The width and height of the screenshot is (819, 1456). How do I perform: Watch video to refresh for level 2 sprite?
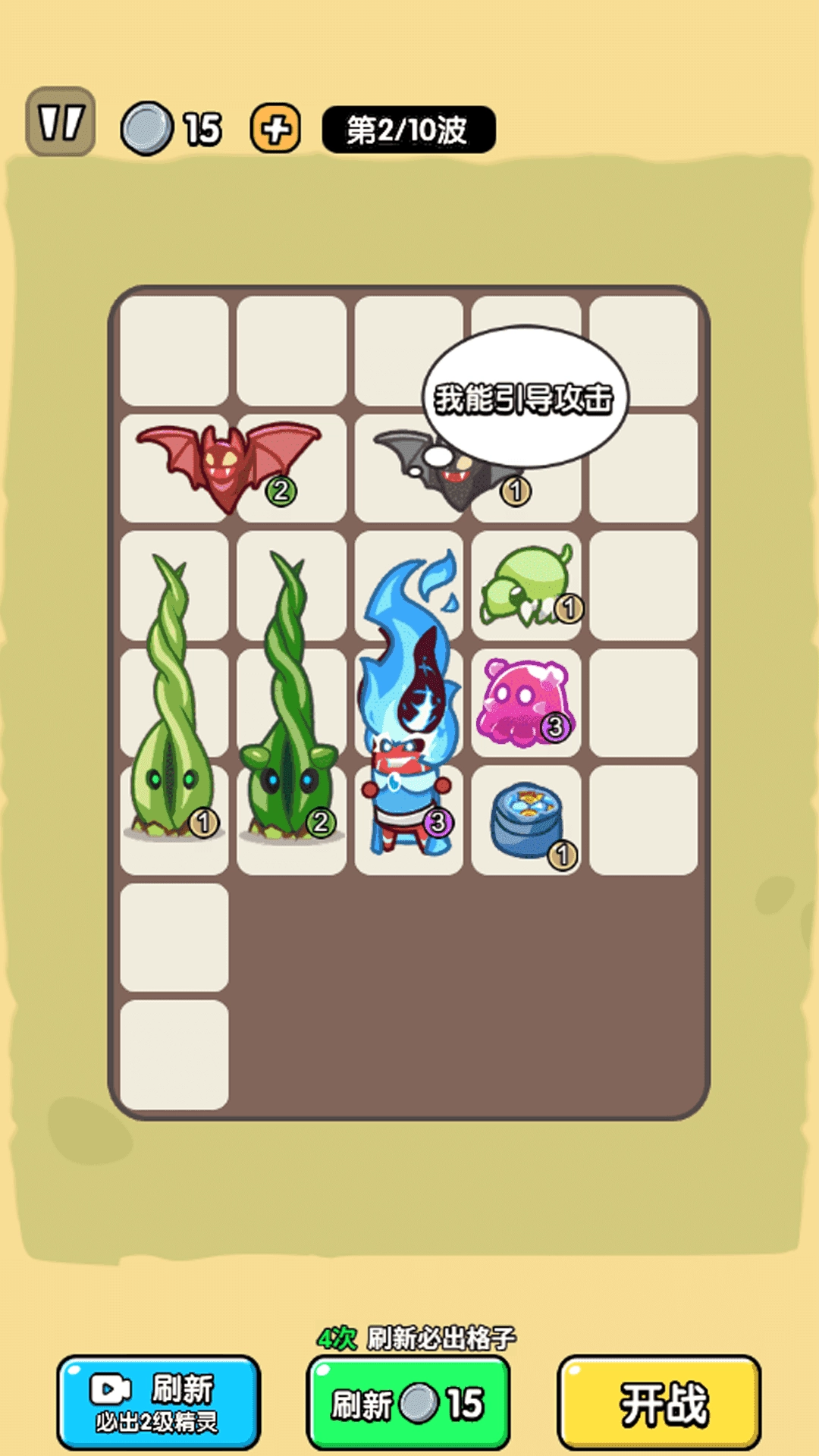point(158,1401)
